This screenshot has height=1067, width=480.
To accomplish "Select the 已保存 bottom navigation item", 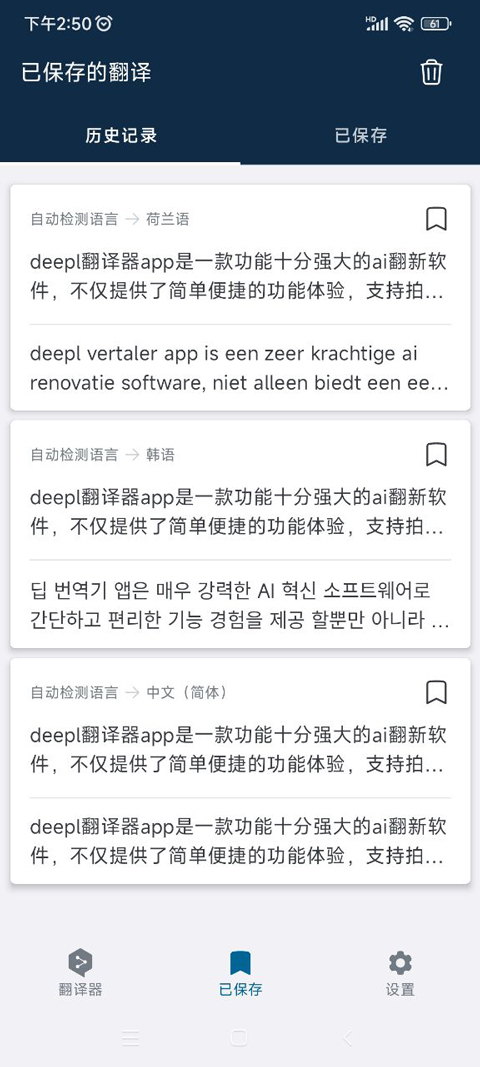I will [240, 972].
